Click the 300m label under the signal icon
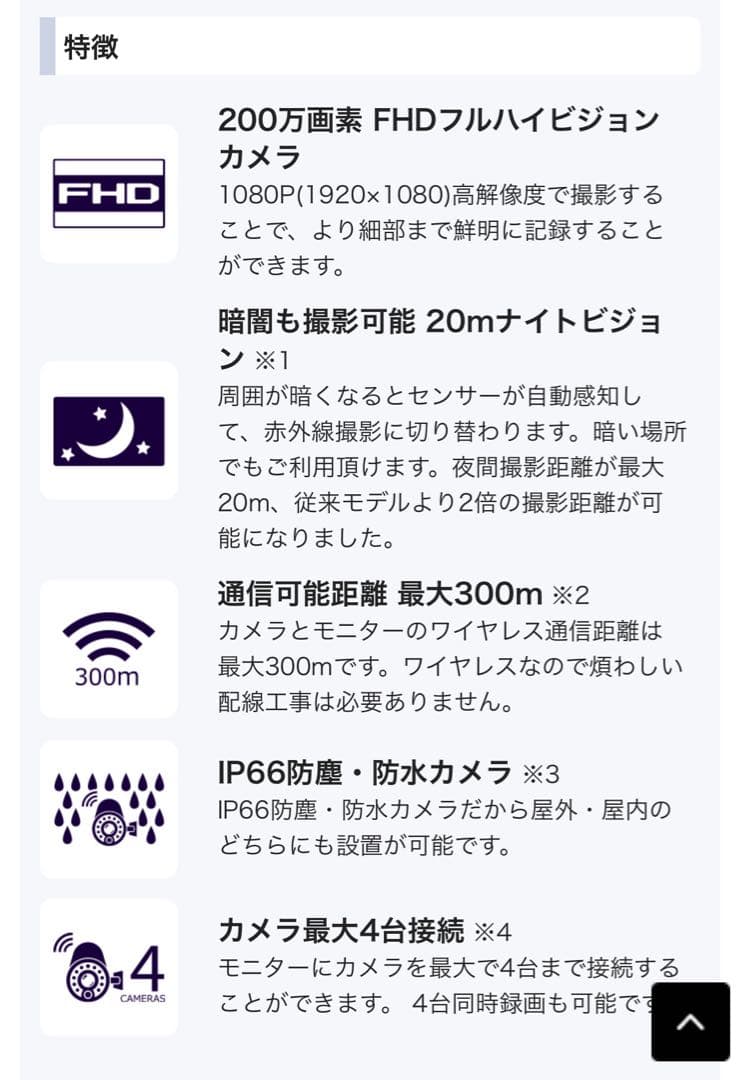 [x=108, y=678]
